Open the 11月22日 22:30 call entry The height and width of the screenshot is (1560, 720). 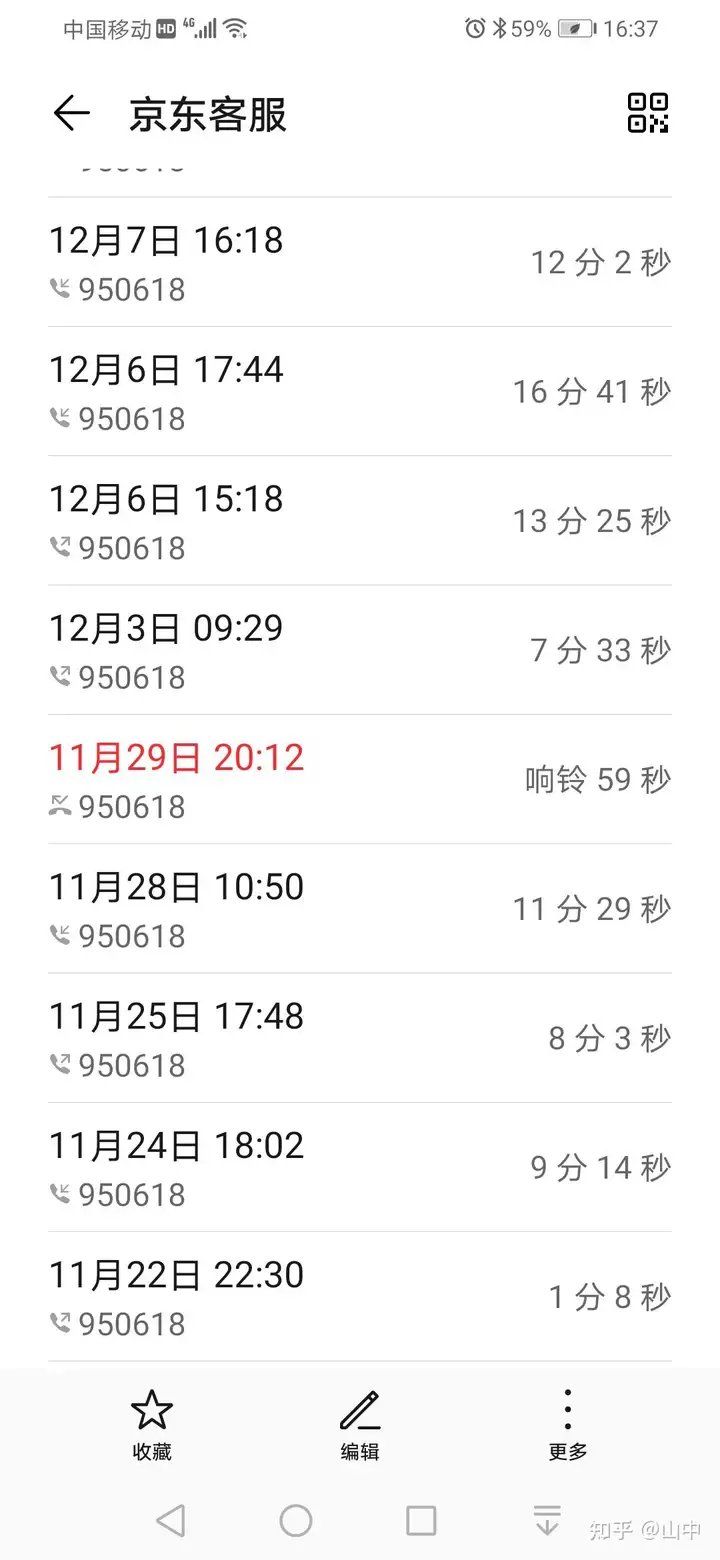coord(360,1296)
